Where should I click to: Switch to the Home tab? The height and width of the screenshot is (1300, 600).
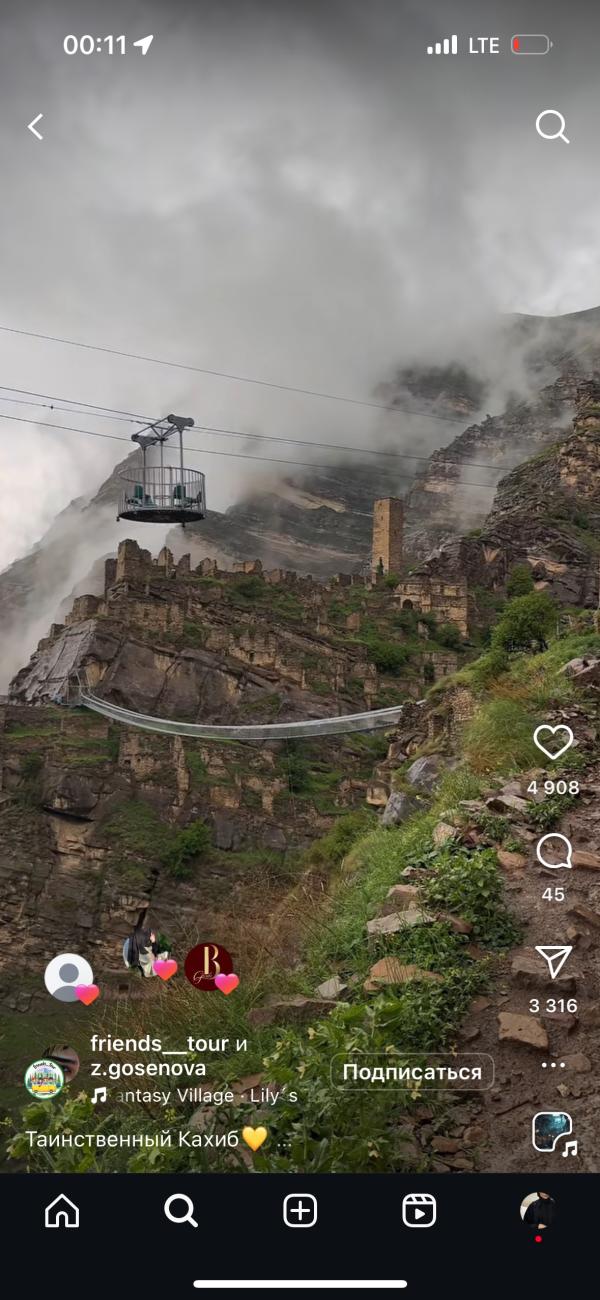pyautogui.click(x=62, y=1211)
